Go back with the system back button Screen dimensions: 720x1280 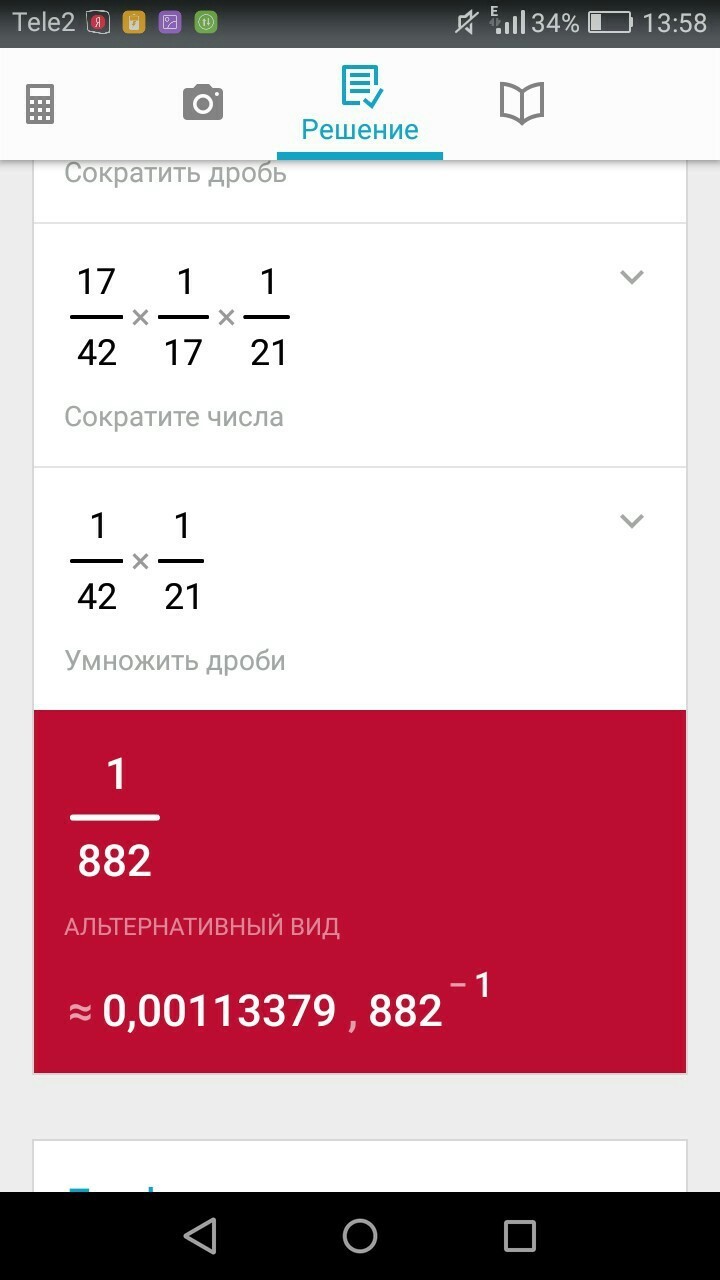(x=200, y=1236)
